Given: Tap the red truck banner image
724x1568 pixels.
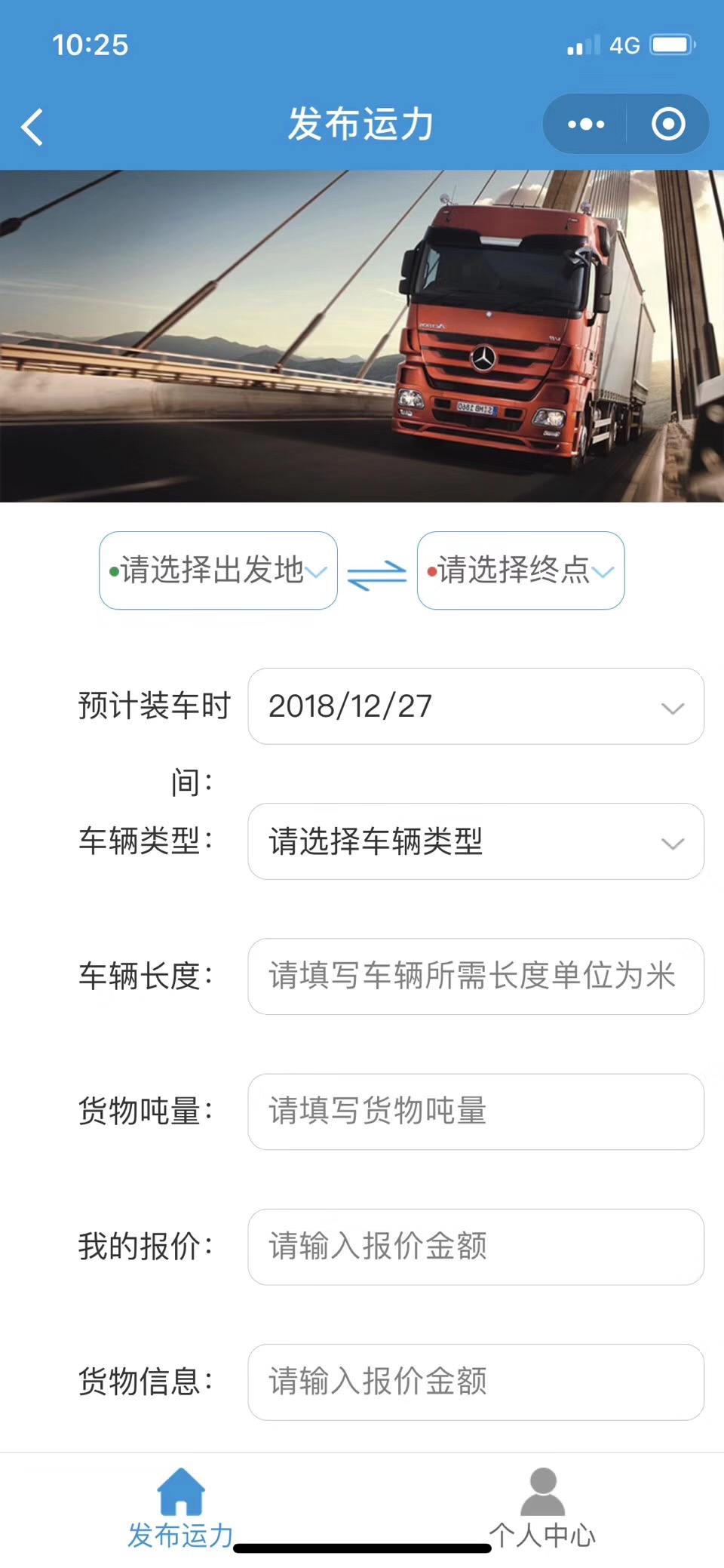Looking at the screenshot, I should click(362, 337).
